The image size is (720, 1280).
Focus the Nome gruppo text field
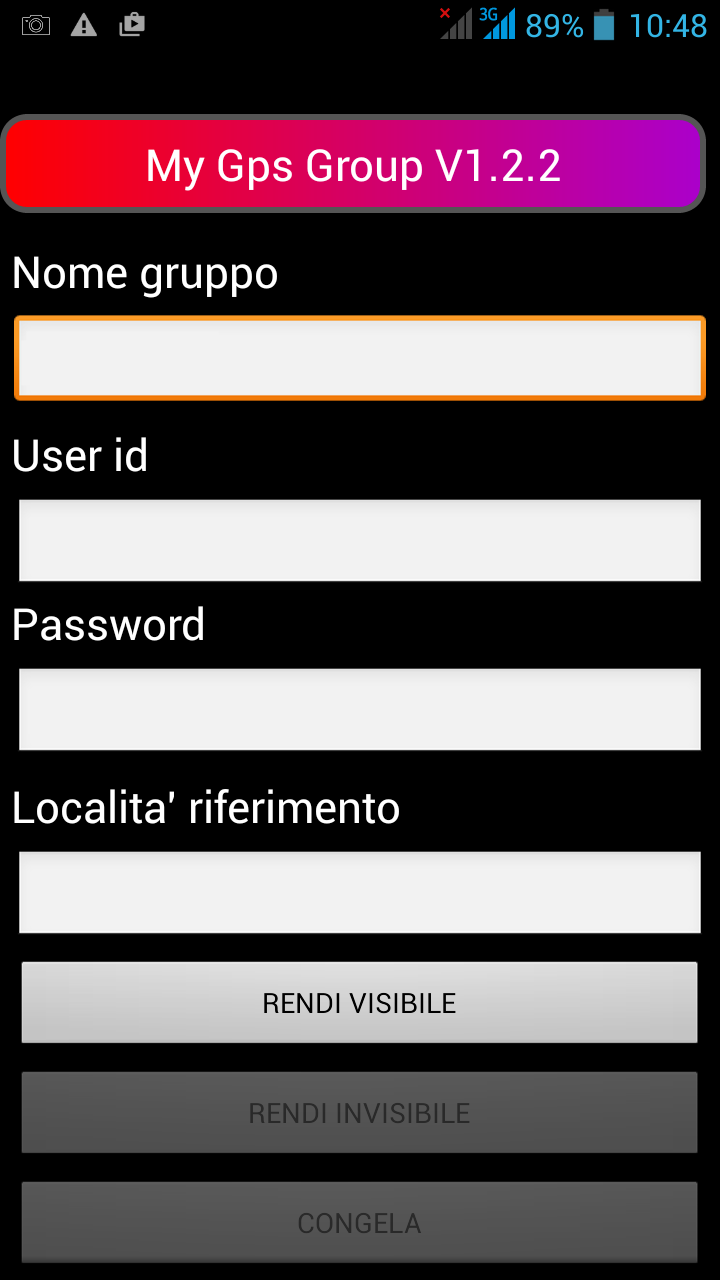(x=360, y=358)
